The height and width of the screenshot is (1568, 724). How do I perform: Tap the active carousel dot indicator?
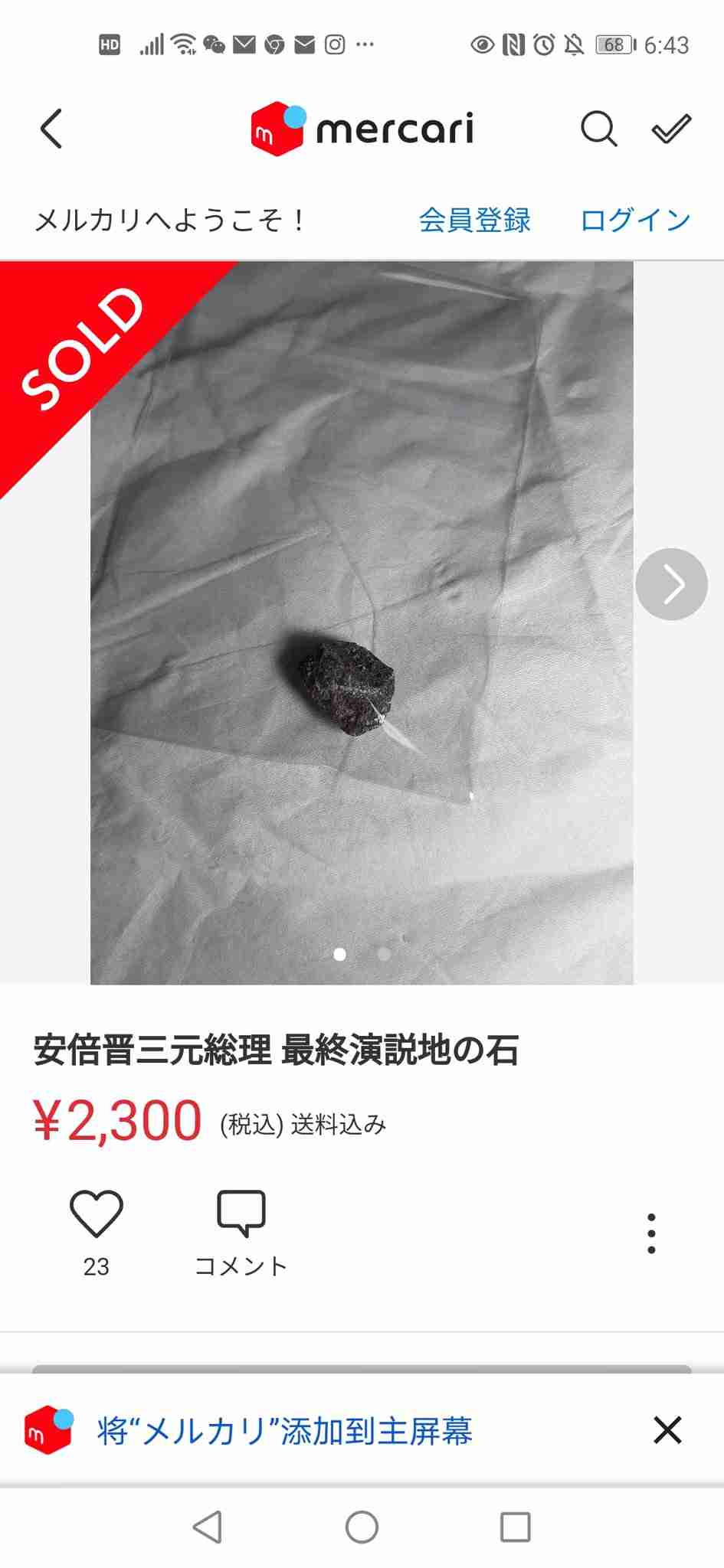coord(339,955)
